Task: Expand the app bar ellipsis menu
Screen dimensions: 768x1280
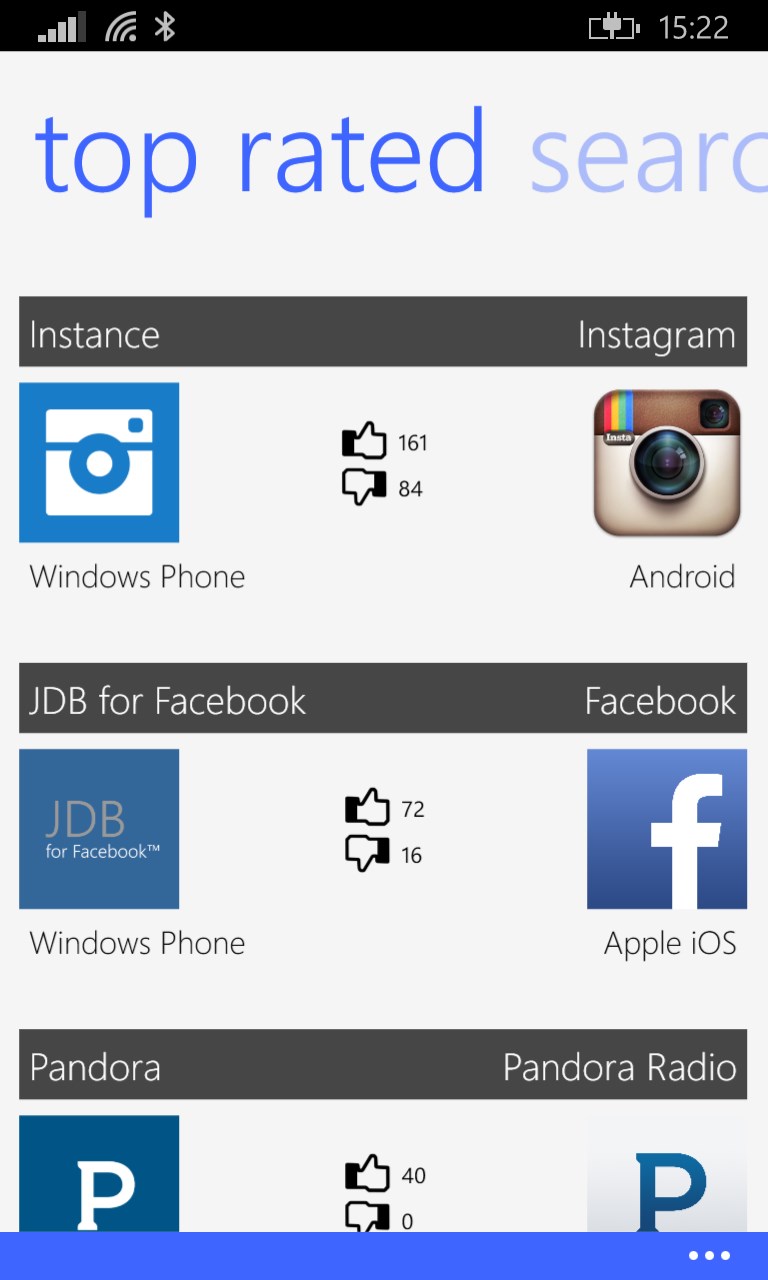Action: click(x=710, y=1256)
